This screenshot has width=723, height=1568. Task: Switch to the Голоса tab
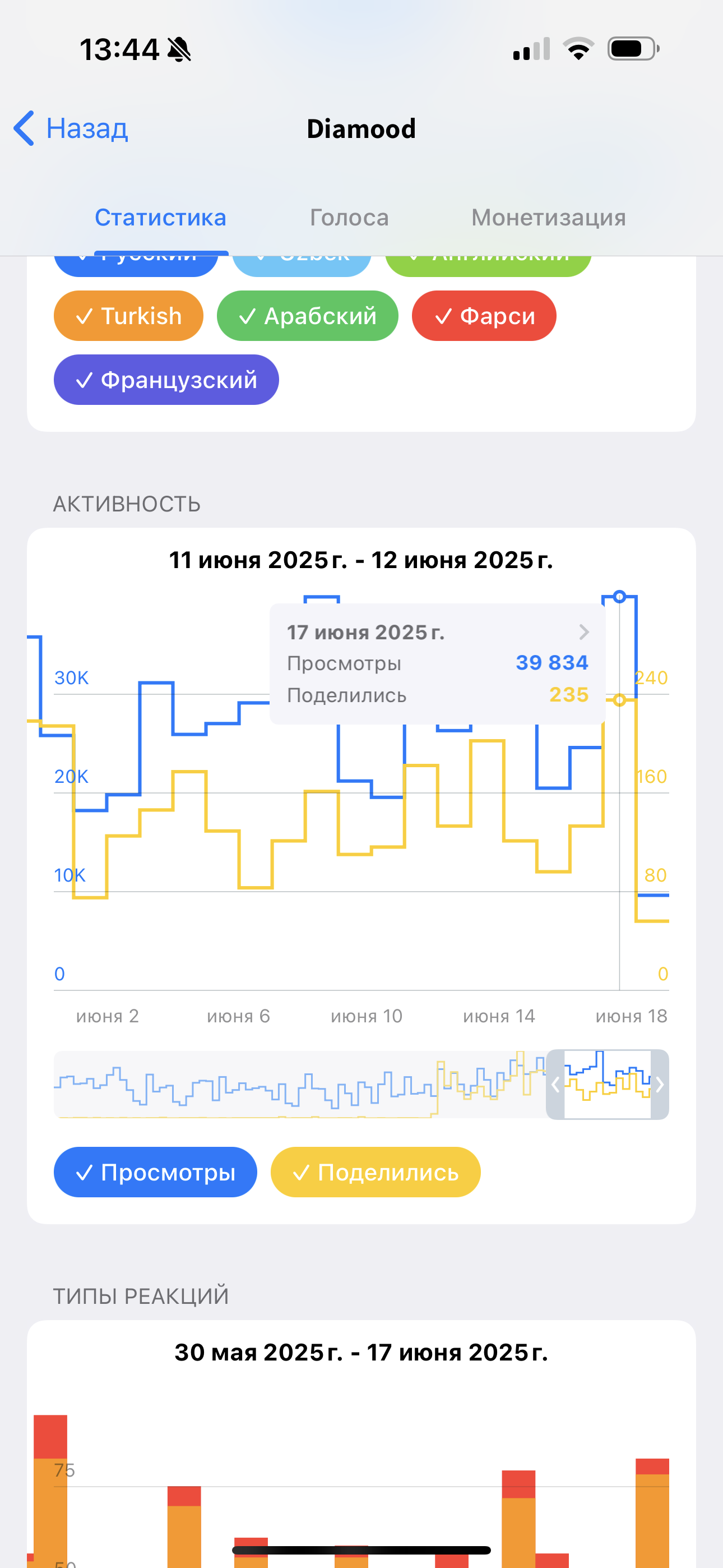tap(349, 217)
